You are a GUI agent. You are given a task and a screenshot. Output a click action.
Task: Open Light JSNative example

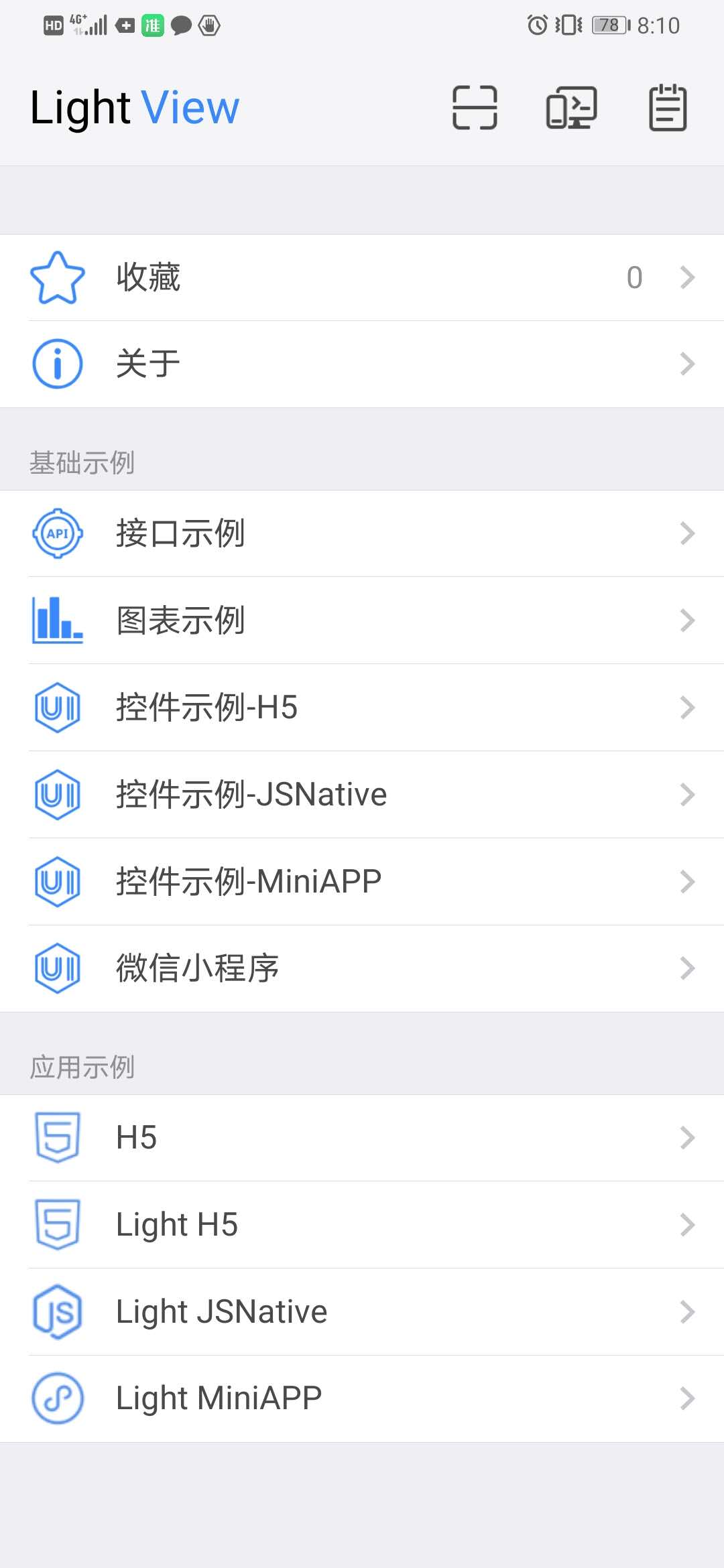point(362,1312)
